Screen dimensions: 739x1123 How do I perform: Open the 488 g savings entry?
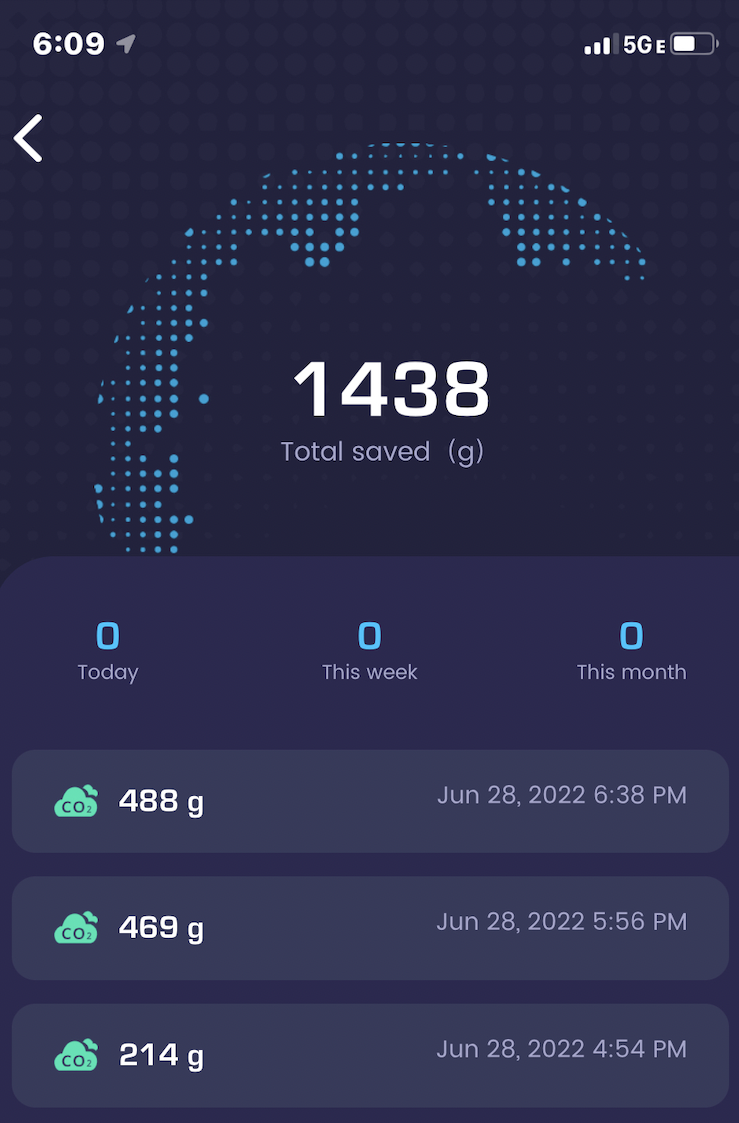(369, 800)
